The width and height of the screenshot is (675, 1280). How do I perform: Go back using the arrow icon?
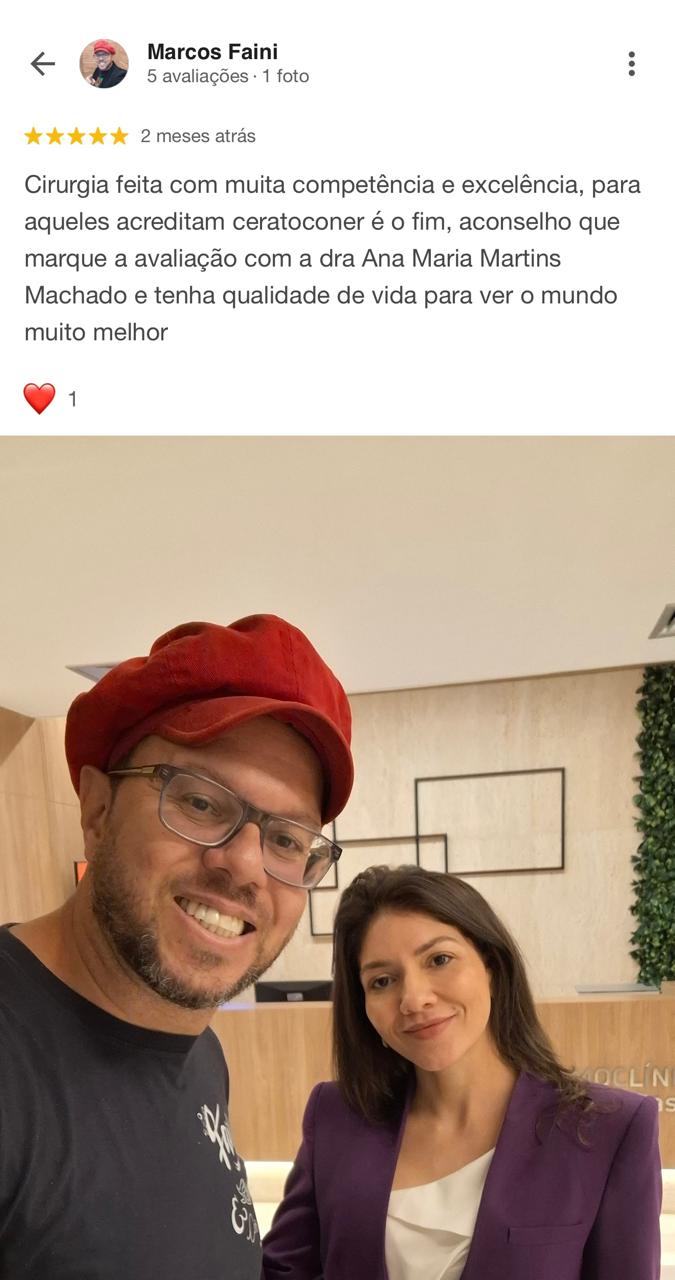(42, 64)
